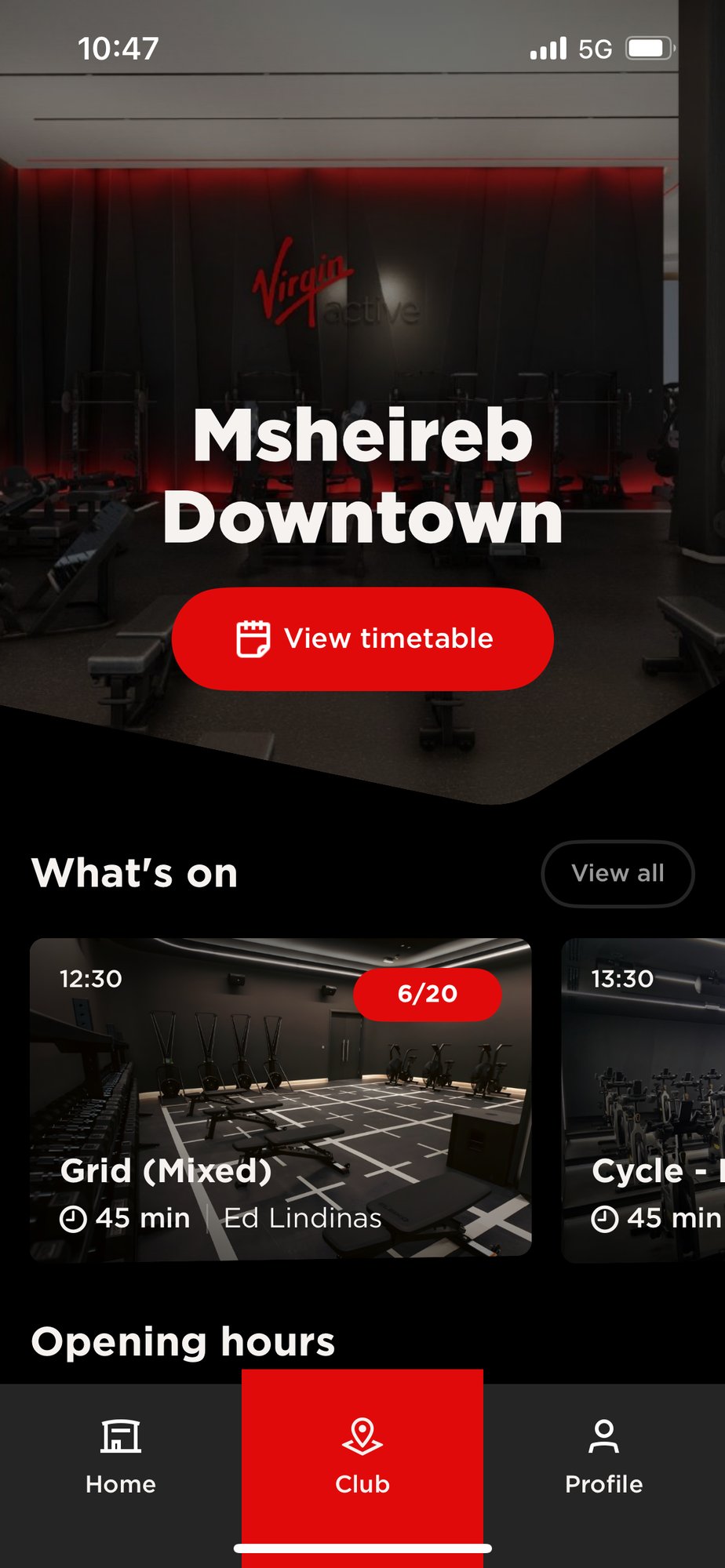This screenshot has width=725, height=1568.
Task: Select the Club tab
Action: click(362, 1457)
